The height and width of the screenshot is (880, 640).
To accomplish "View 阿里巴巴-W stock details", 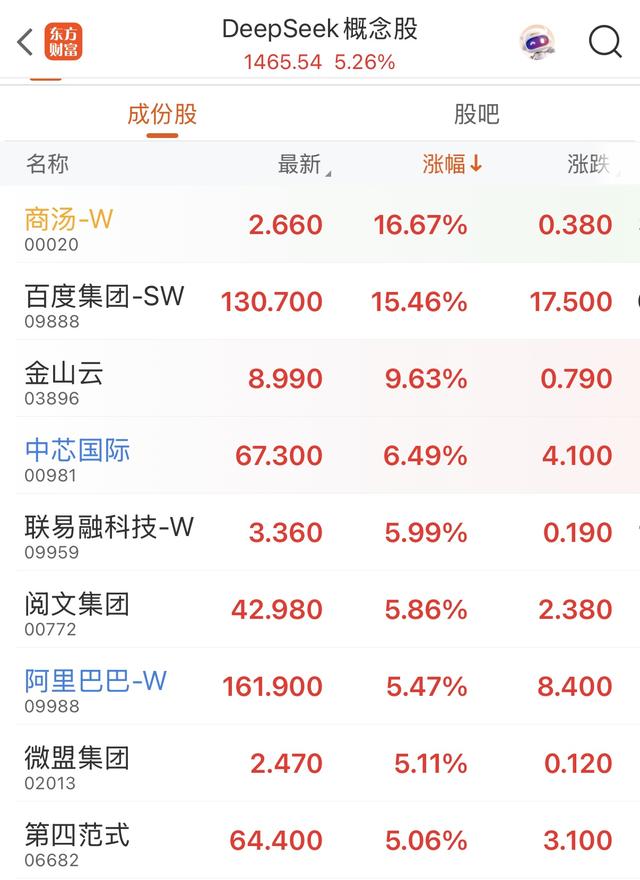I will (x=96, y=687).
